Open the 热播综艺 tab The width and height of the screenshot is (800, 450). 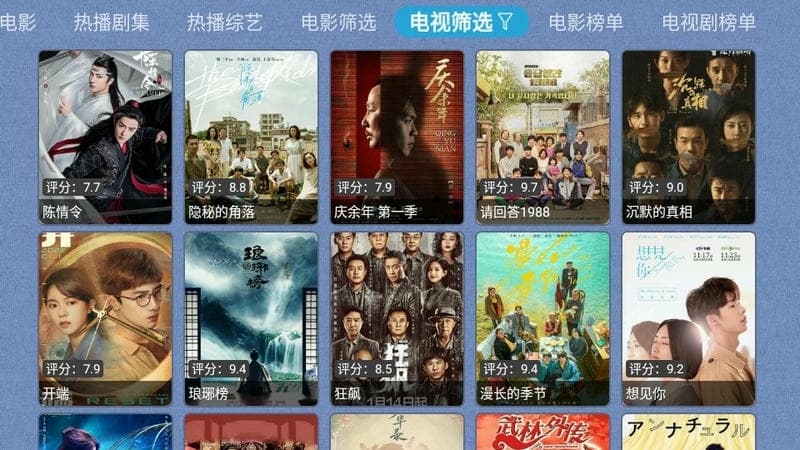tap(225, 21)
